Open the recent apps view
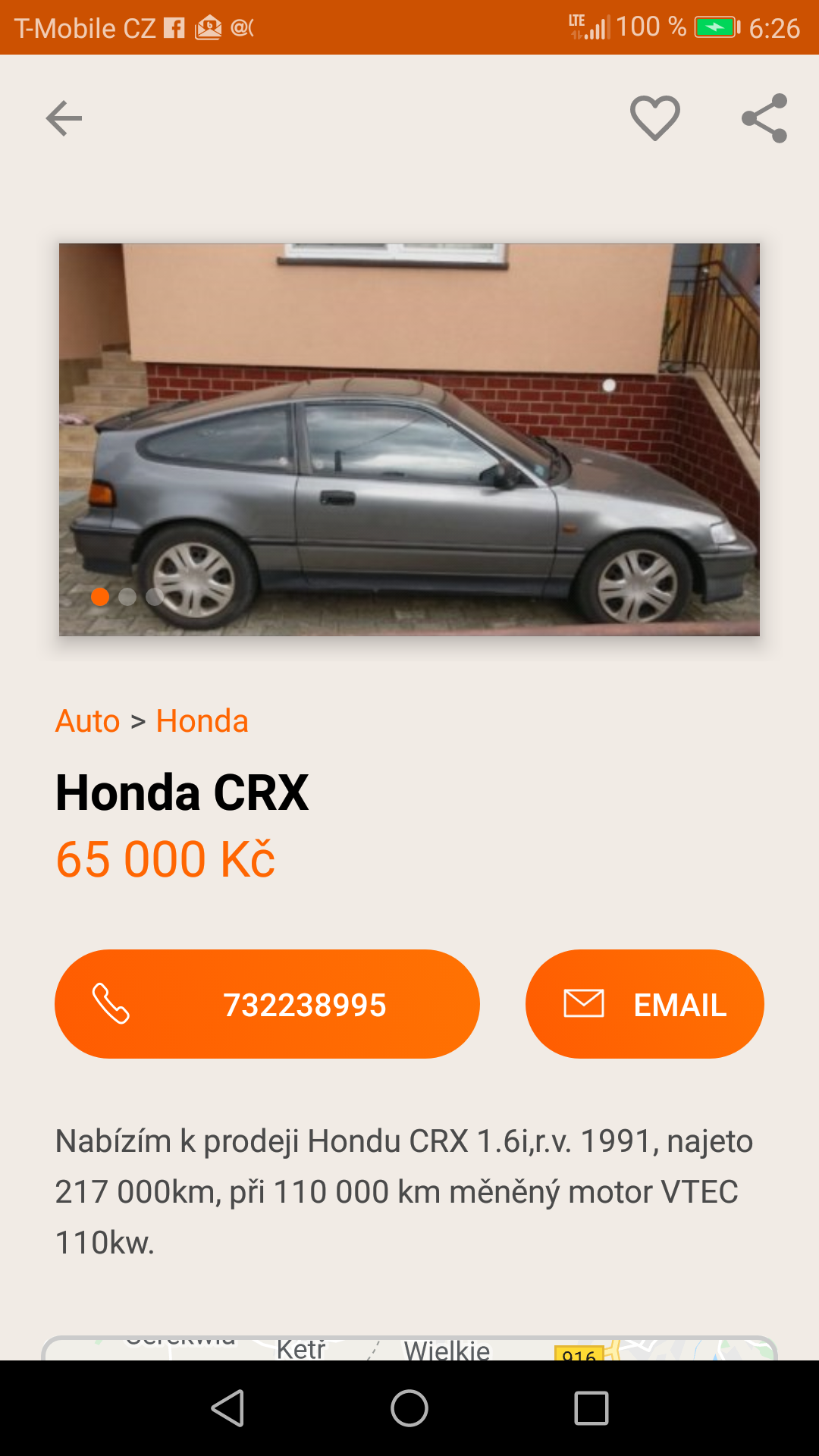Screen dimensions: 819x1456 click(x=591, y=1409)
